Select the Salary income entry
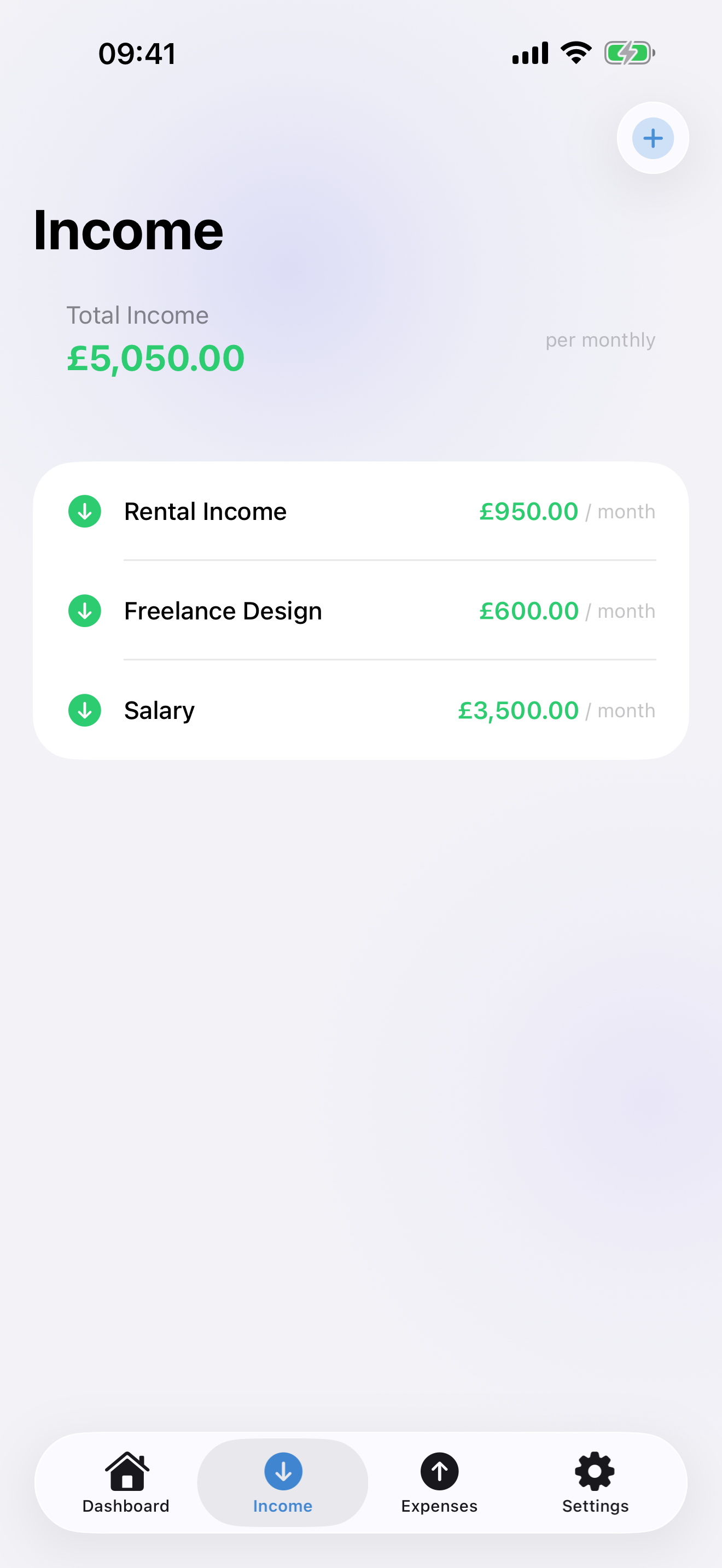The width and height of the screenshot is (722, 1568). point(158,710)
